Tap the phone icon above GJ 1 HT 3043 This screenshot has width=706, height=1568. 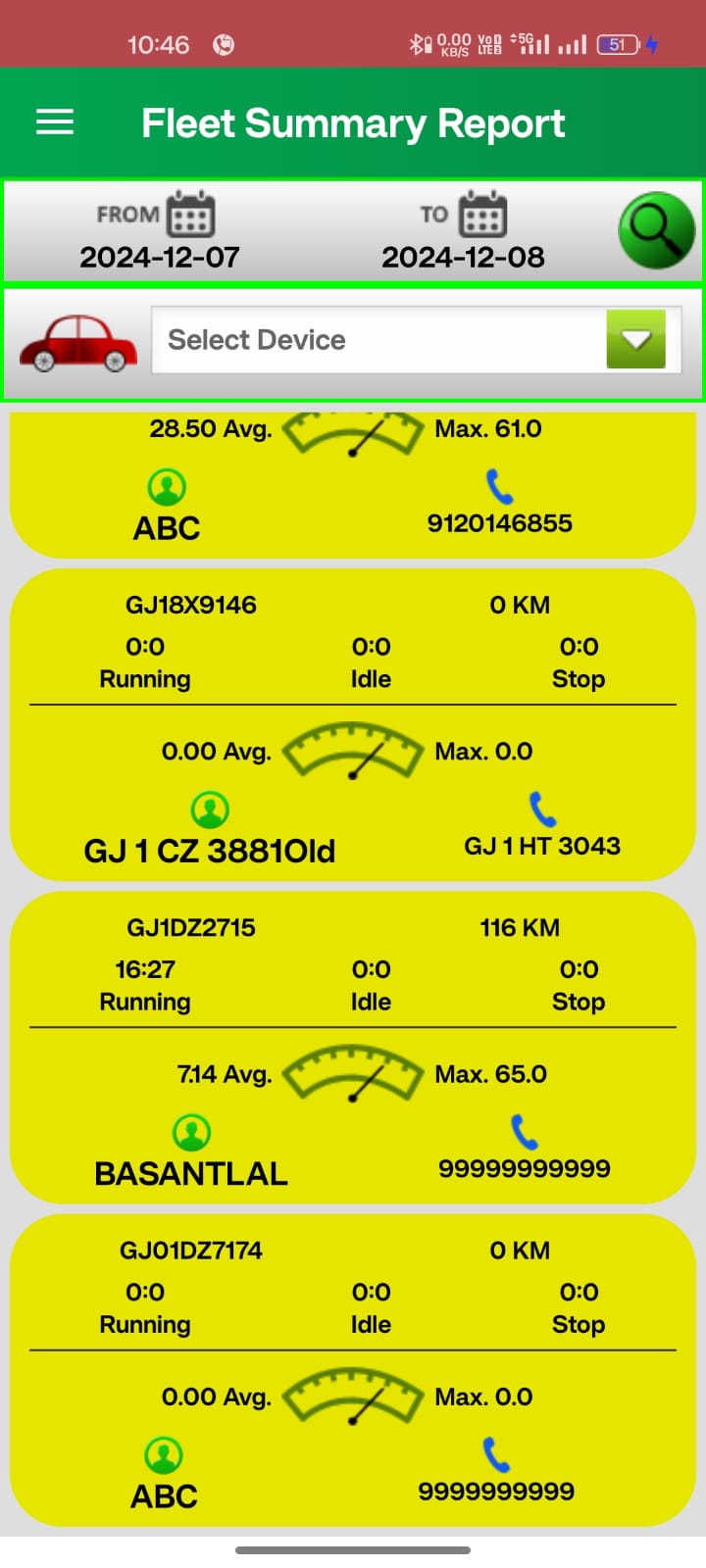click(542, 809)
